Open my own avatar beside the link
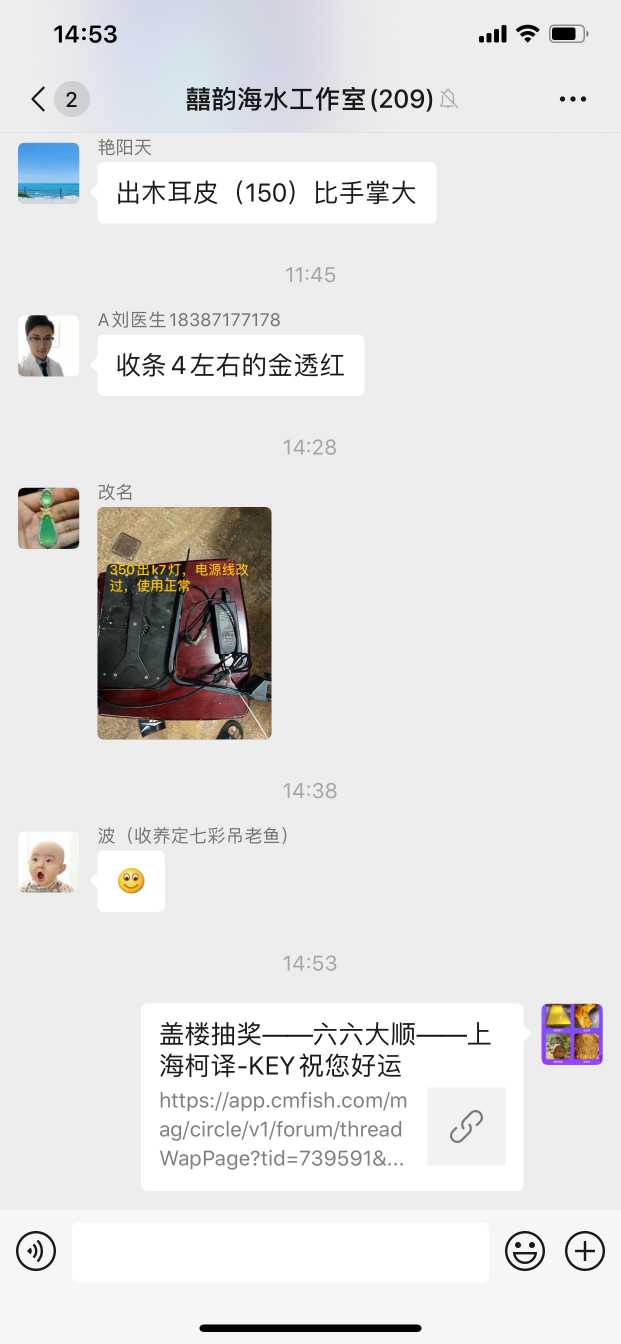This screenshot has width=621, height=1344. (572, 1034)
